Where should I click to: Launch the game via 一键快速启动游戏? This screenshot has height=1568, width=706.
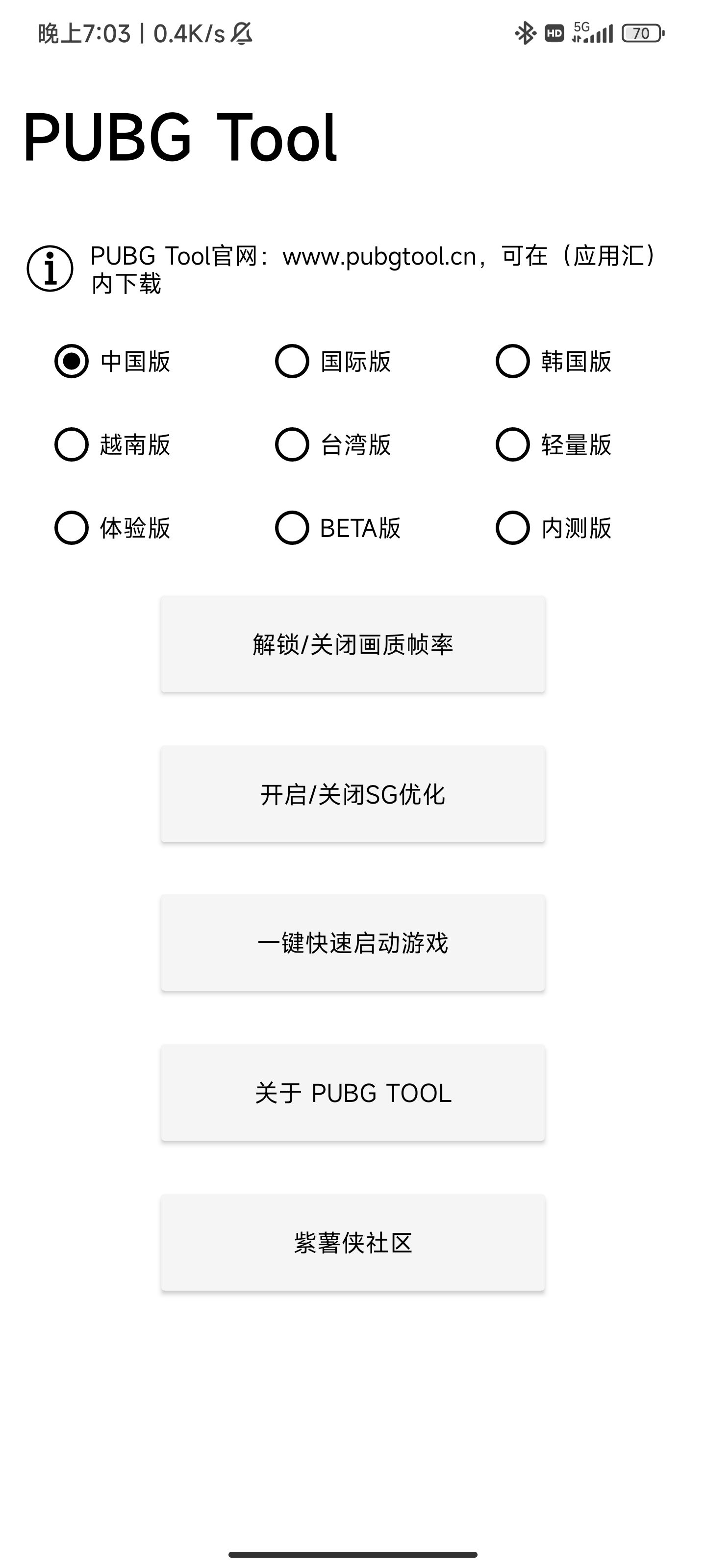[x=353, y=943]
